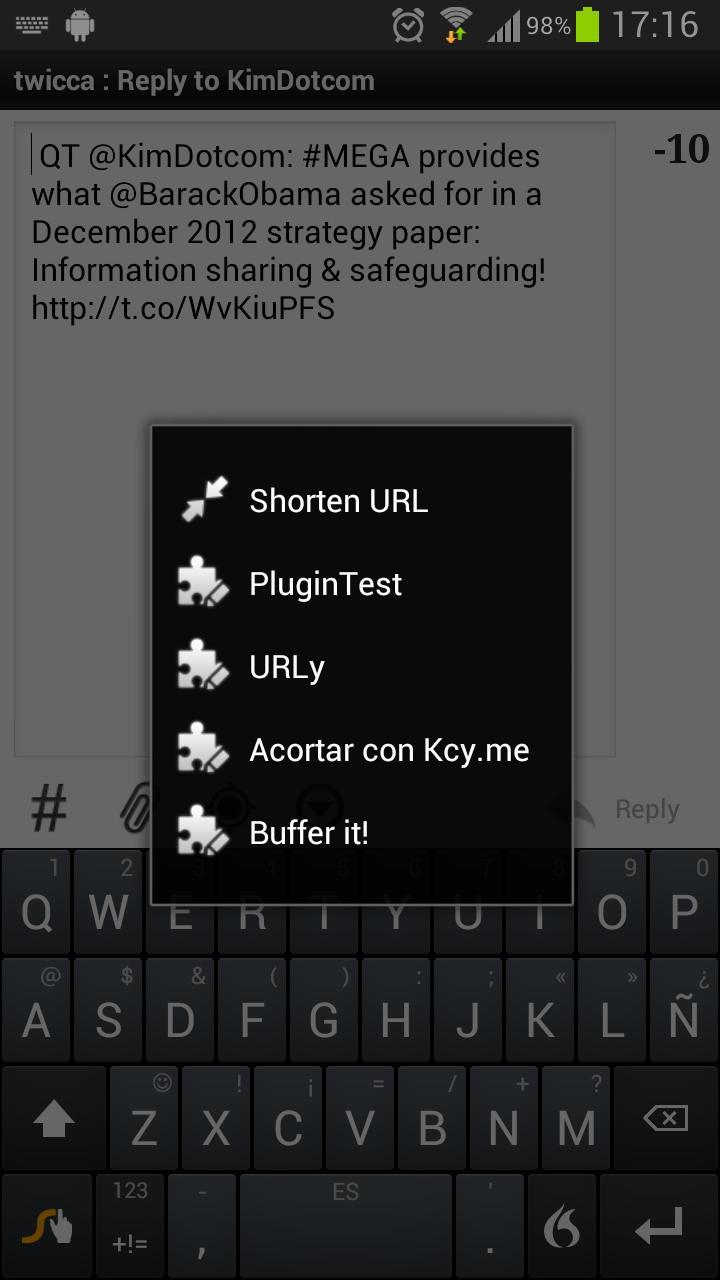This screenshot has height=1280, width=720.
Task: Tap the return key on keyboard
Action: 659,1226
